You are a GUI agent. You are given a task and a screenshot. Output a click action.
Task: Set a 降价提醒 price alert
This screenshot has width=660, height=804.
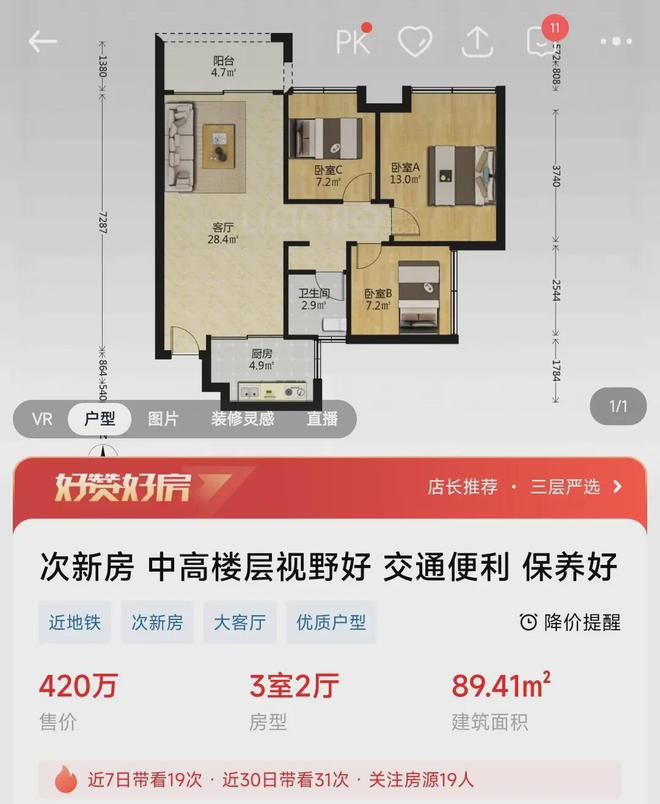(570, 622)
